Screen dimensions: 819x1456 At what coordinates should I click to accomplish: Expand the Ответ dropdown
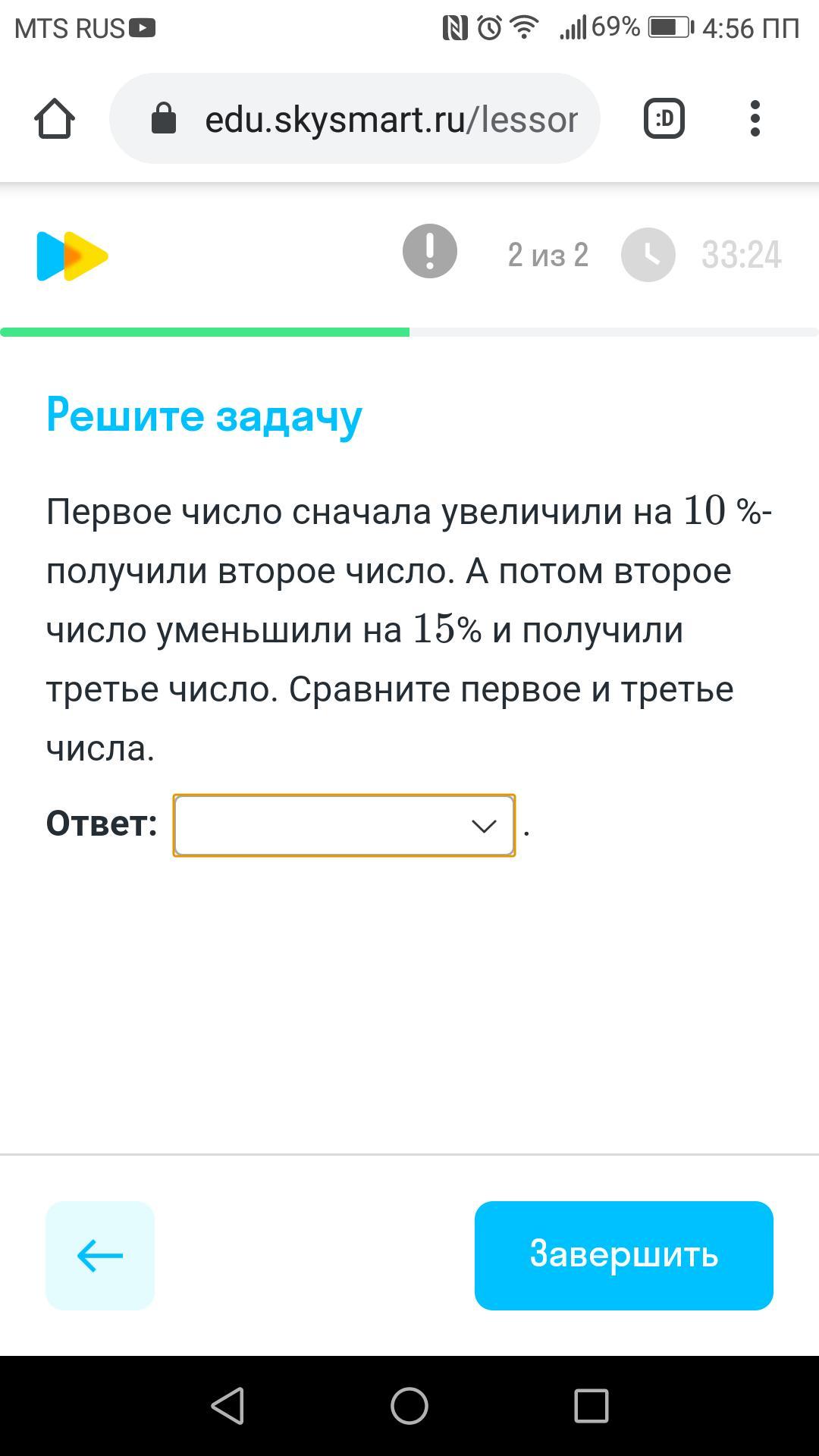coord(344,826)
